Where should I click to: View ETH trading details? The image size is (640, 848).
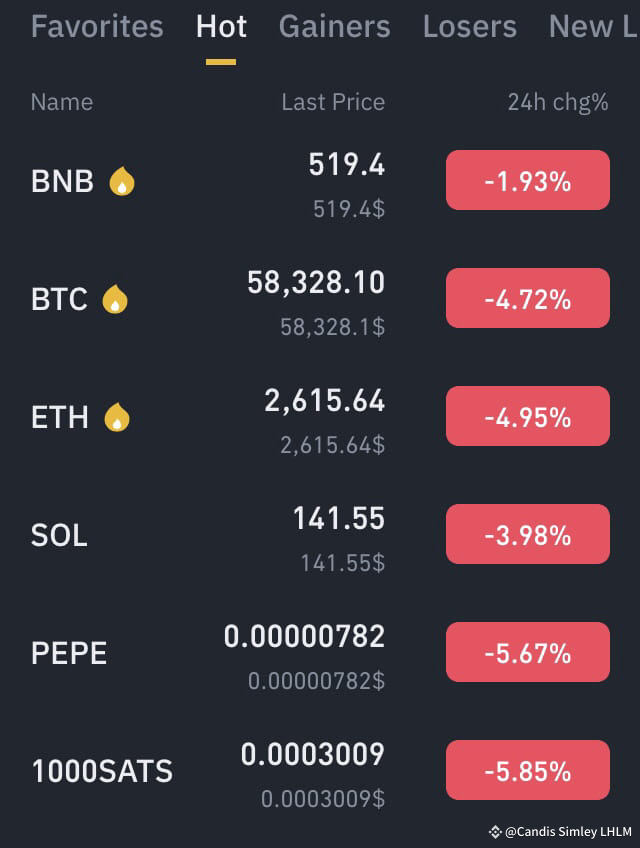tap(320, 416)
